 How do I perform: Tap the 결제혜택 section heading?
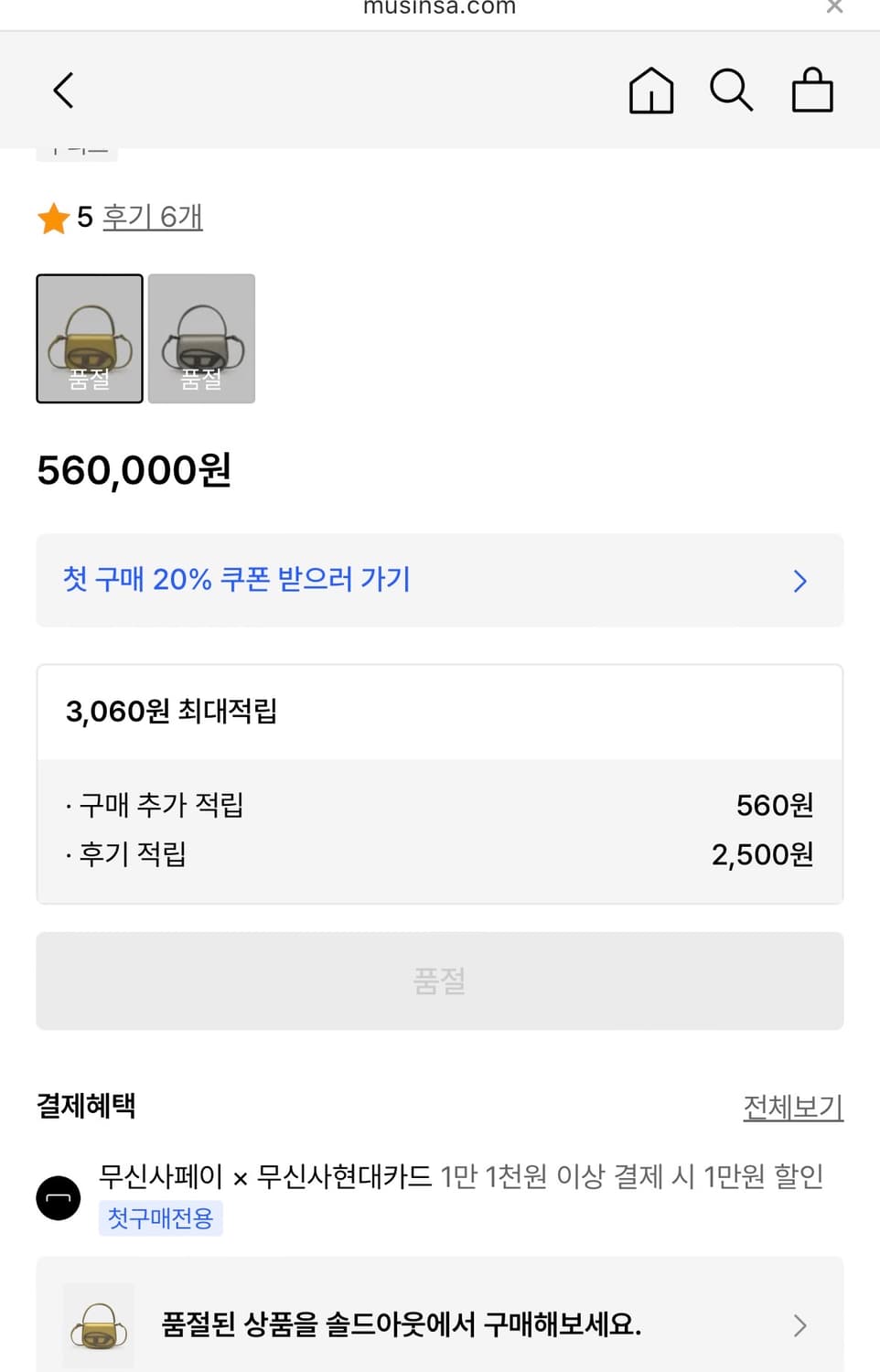pos(85,1106)
